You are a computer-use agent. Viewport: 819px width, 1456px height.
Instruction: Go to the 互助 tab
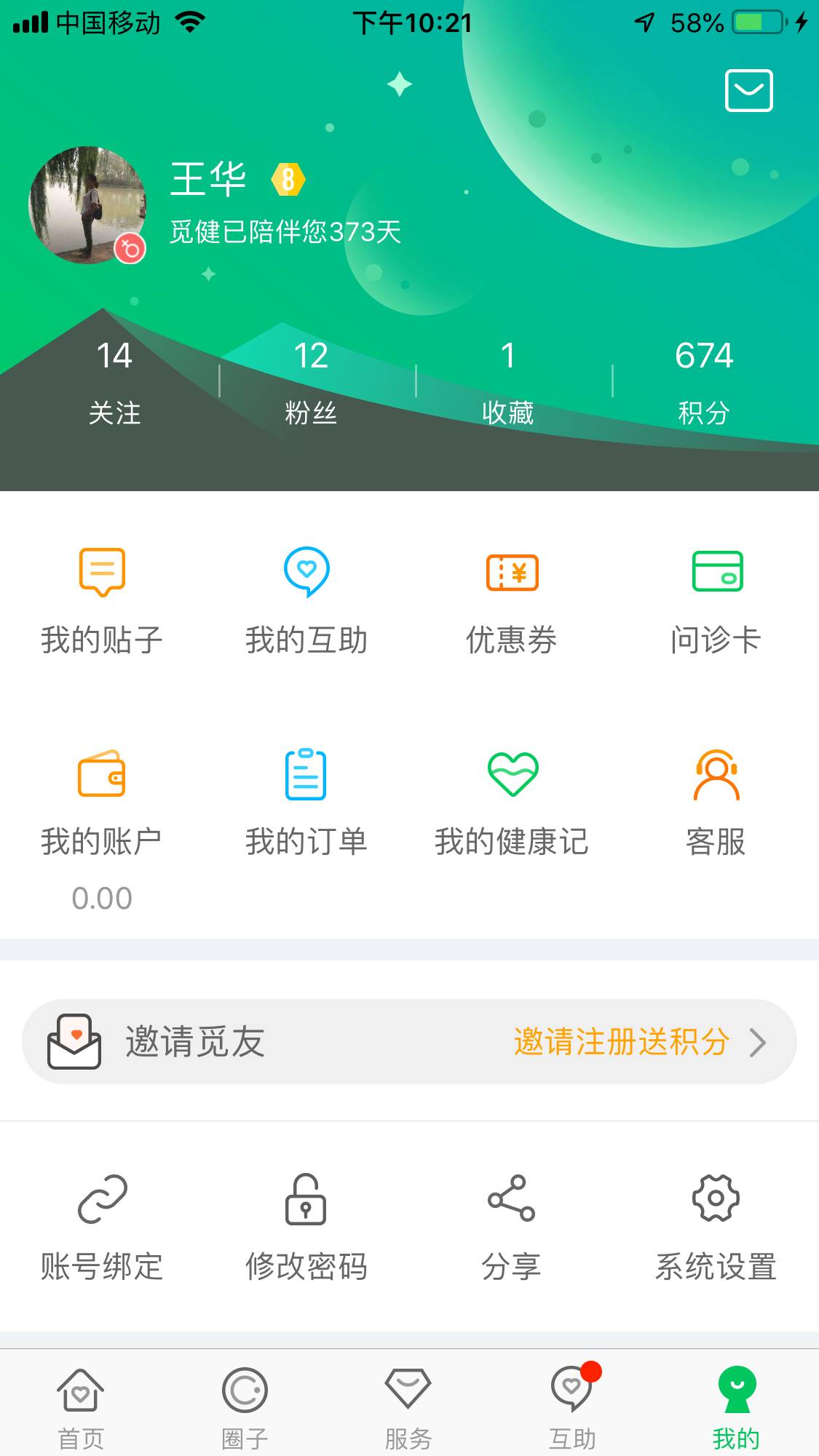572,1407
